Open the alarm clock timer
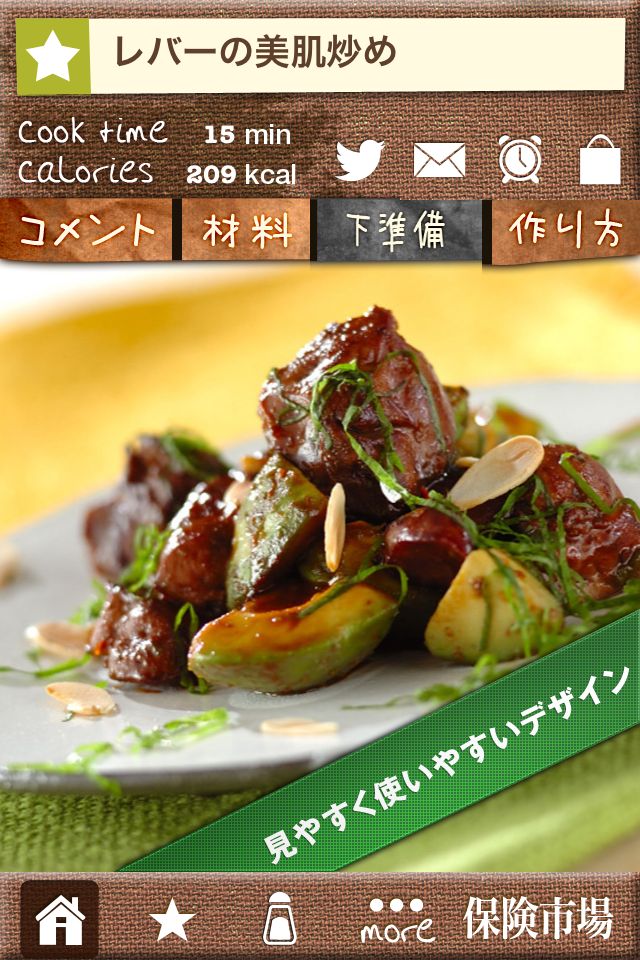 point(520,160)
